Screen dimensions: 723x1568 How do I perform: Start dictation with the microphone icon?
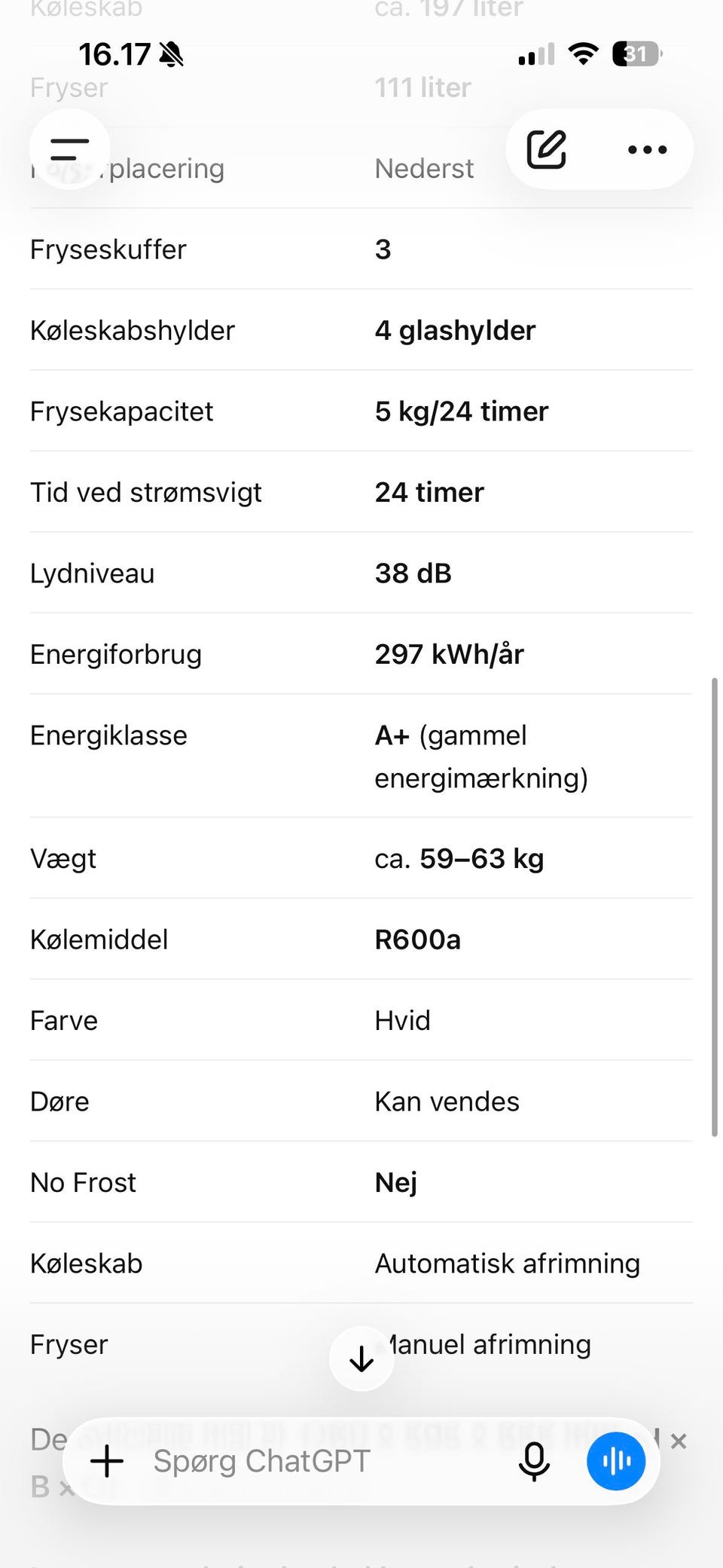[x=534, y=1461]
